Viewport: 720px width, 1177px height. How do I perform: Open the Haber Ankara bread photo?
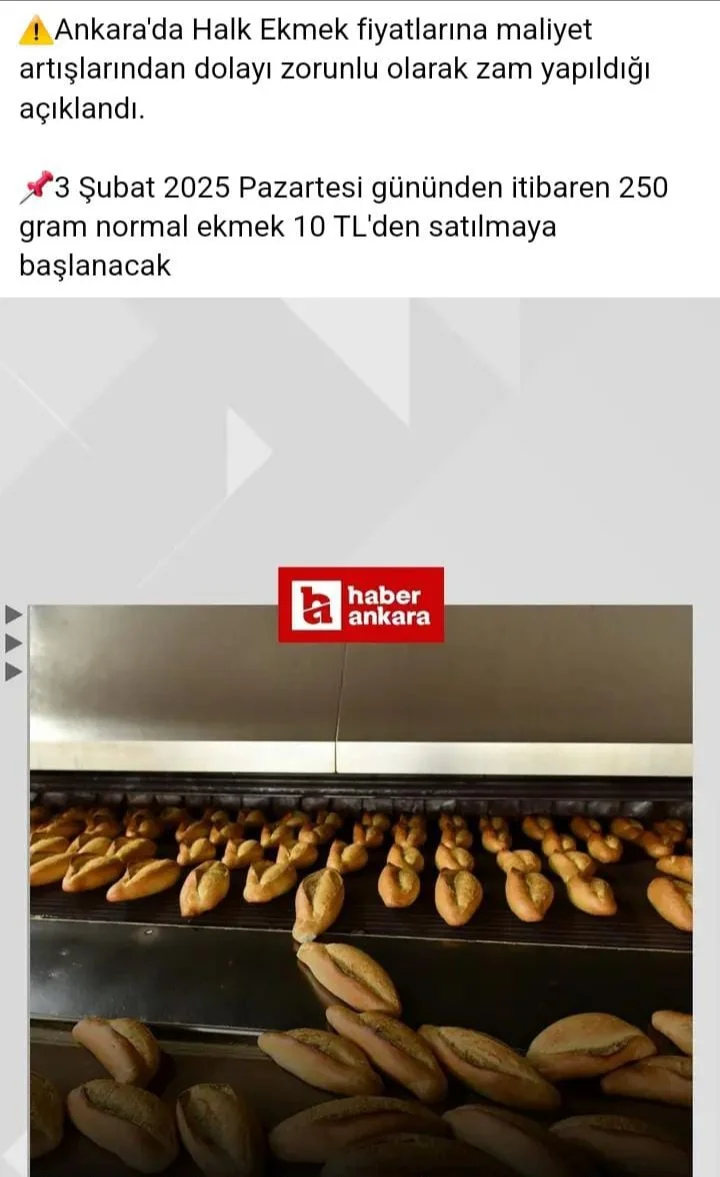pos(360,890)
